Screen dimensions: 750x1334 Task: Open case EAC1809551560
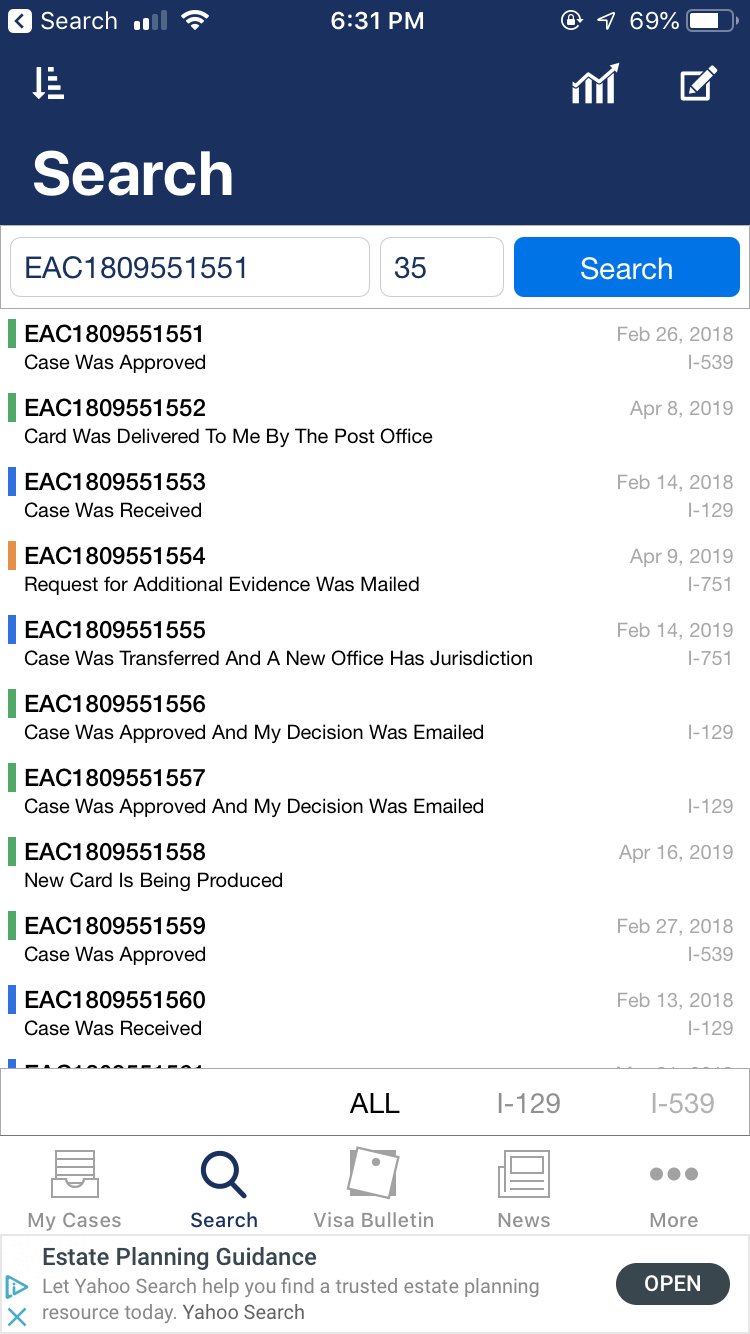(x=375, y=1013)
